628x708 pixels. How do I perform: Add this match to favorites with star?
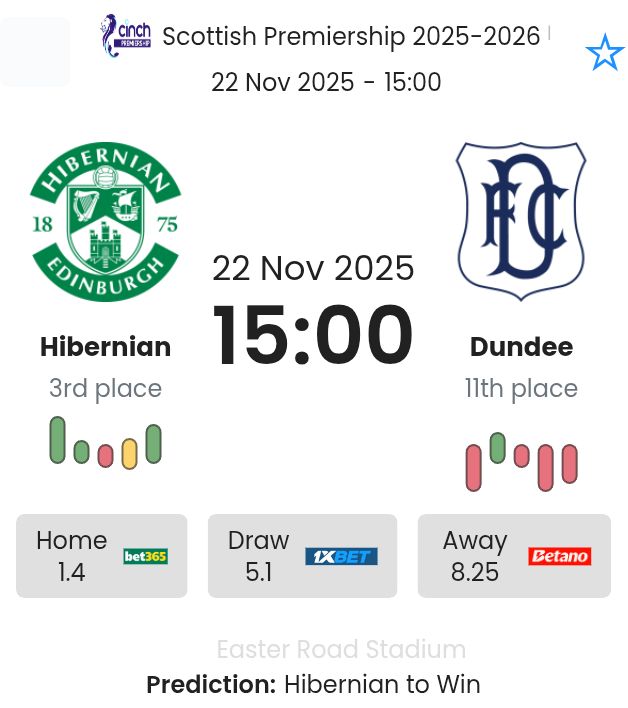click(604, 53)
